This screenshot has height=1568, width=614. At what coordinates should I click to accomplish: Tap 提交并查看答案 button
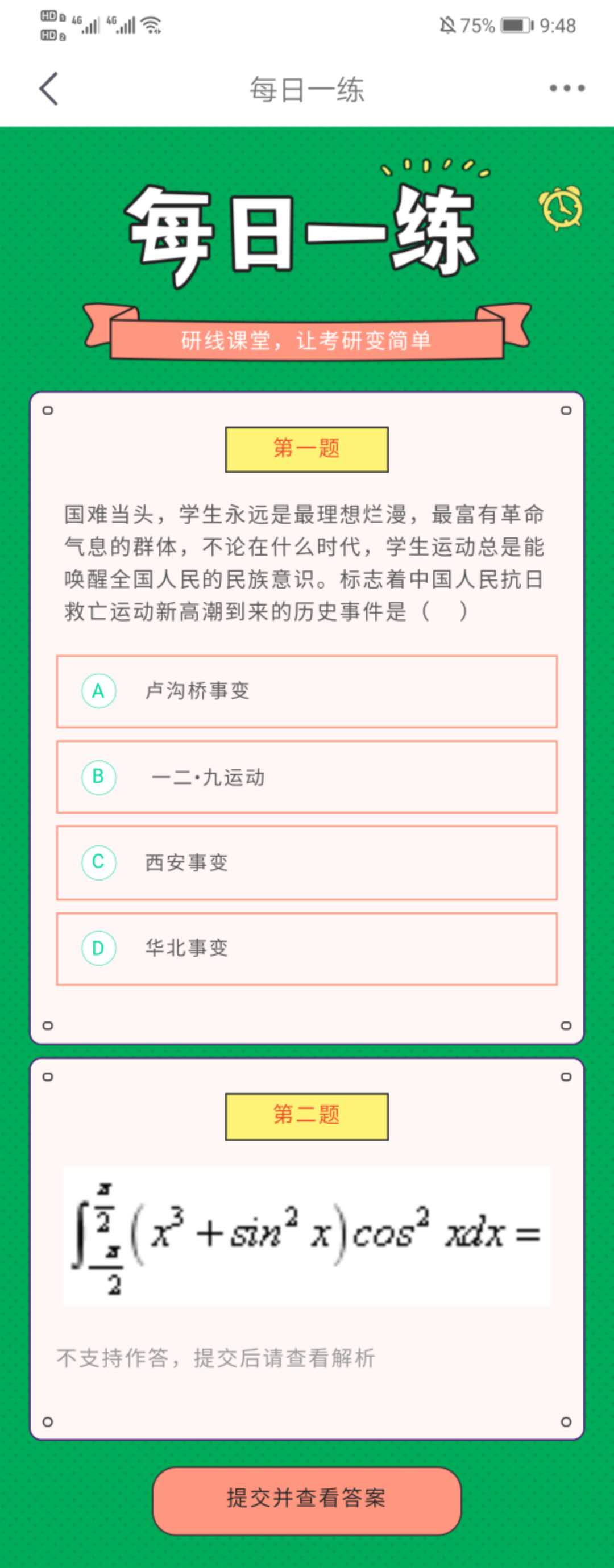[x=306, y=1498]
